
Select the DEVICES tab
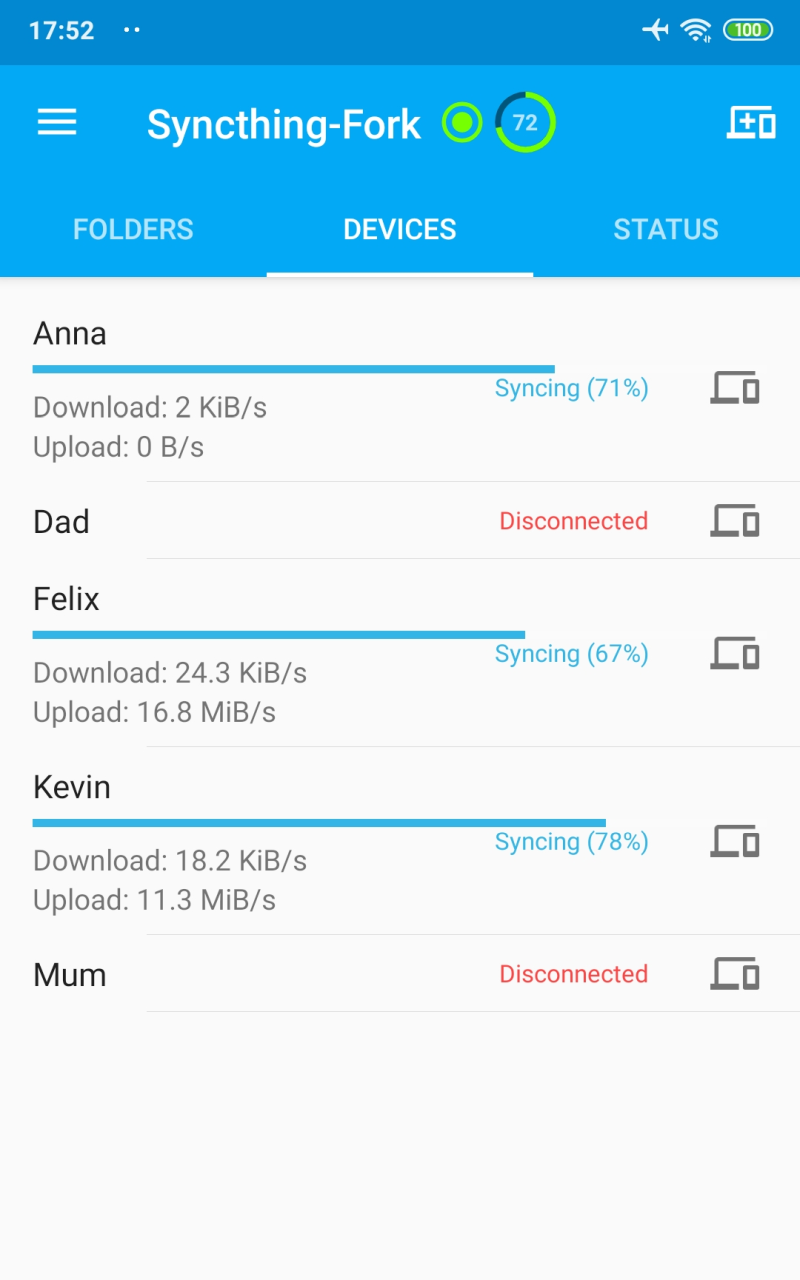pyautogui.click(x=400, y=229)
